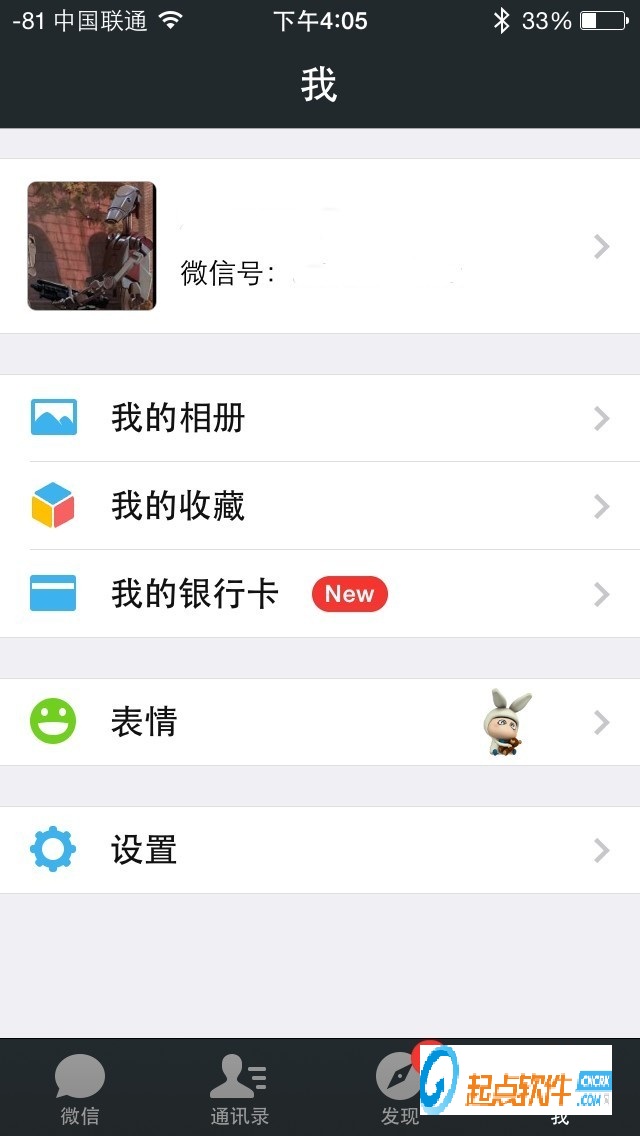Screen dimensions: 640x1136
Task: Open the 表情 stickers row
Action: (320, 722)
